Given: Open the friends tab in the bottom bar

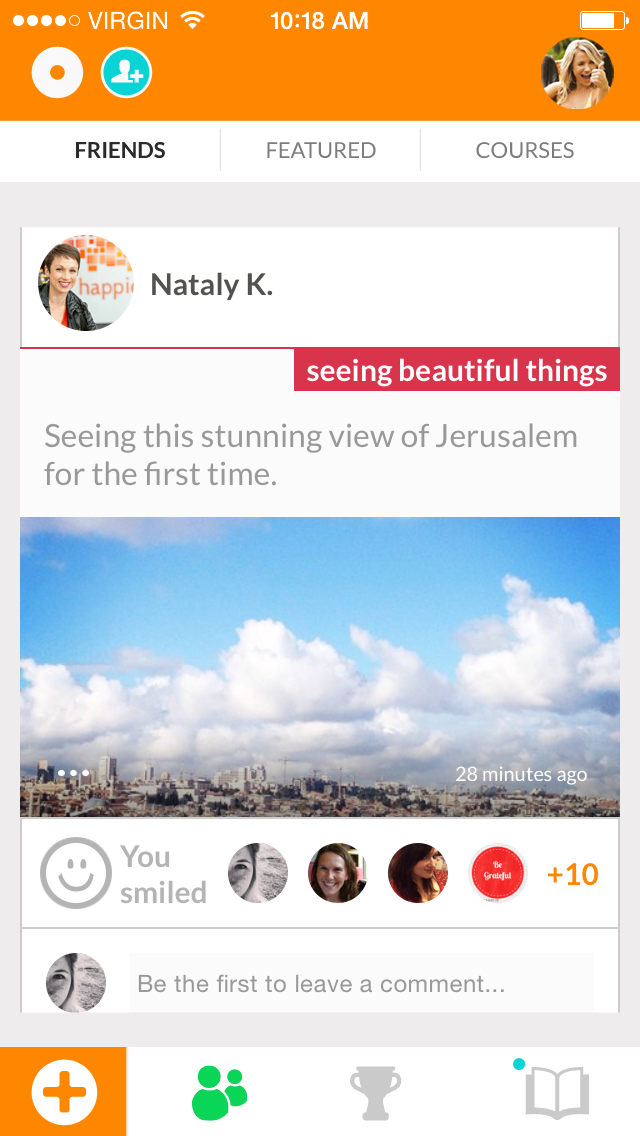Looking at the screenshot, I should pyautogui.click(x=220, y=1092).
